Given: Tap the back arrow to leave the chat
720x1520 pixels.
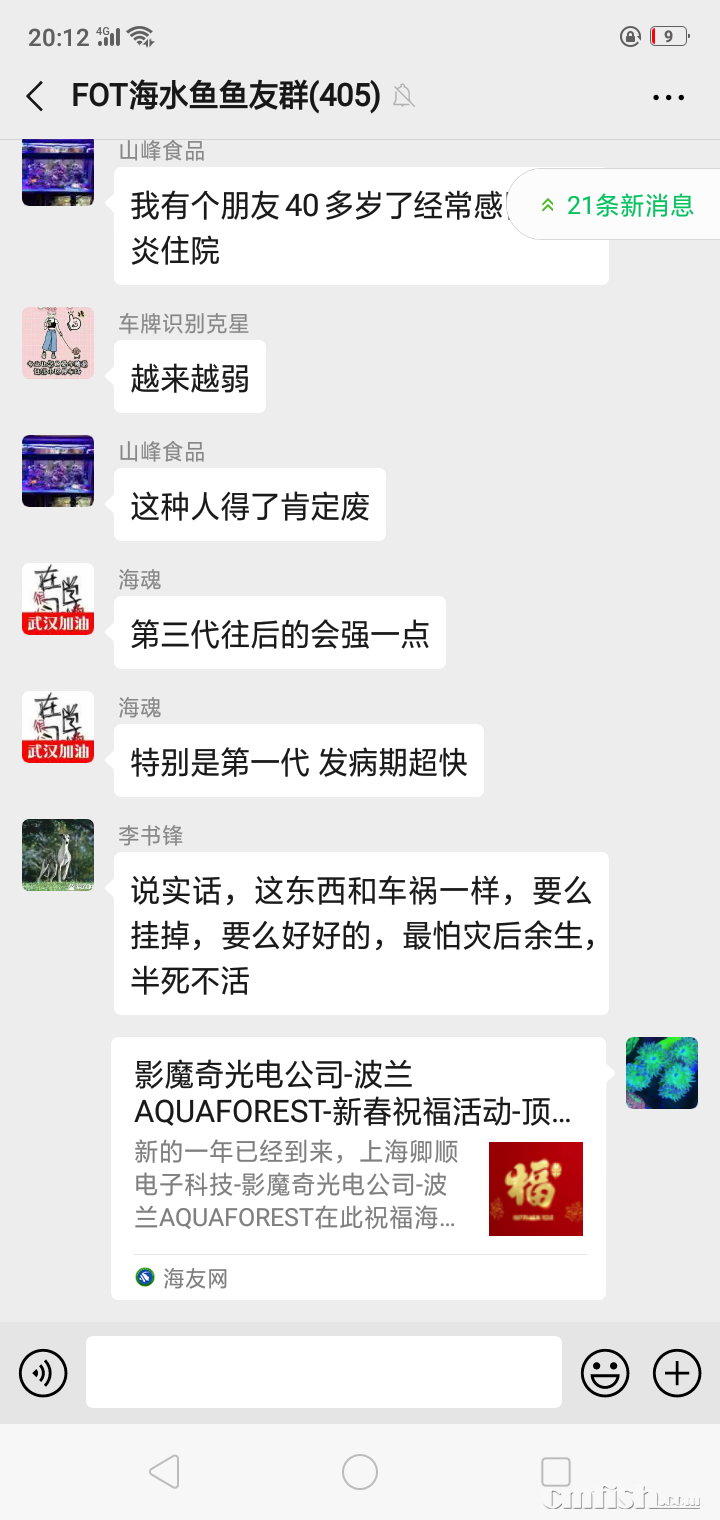Looking at the screenshot, I should 32,97.
